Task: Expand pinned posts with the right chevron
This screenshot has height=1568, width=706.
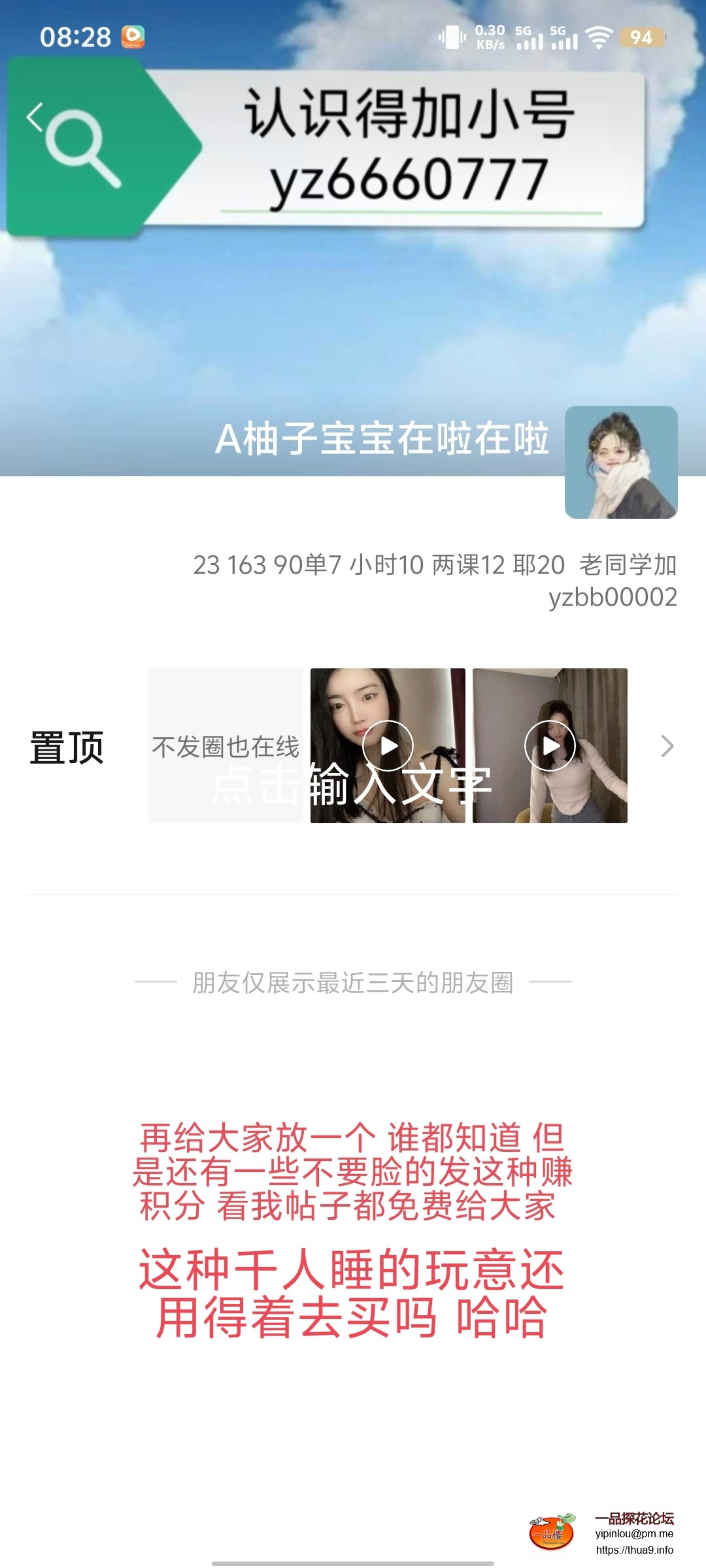Action: [x=667, y=746]
